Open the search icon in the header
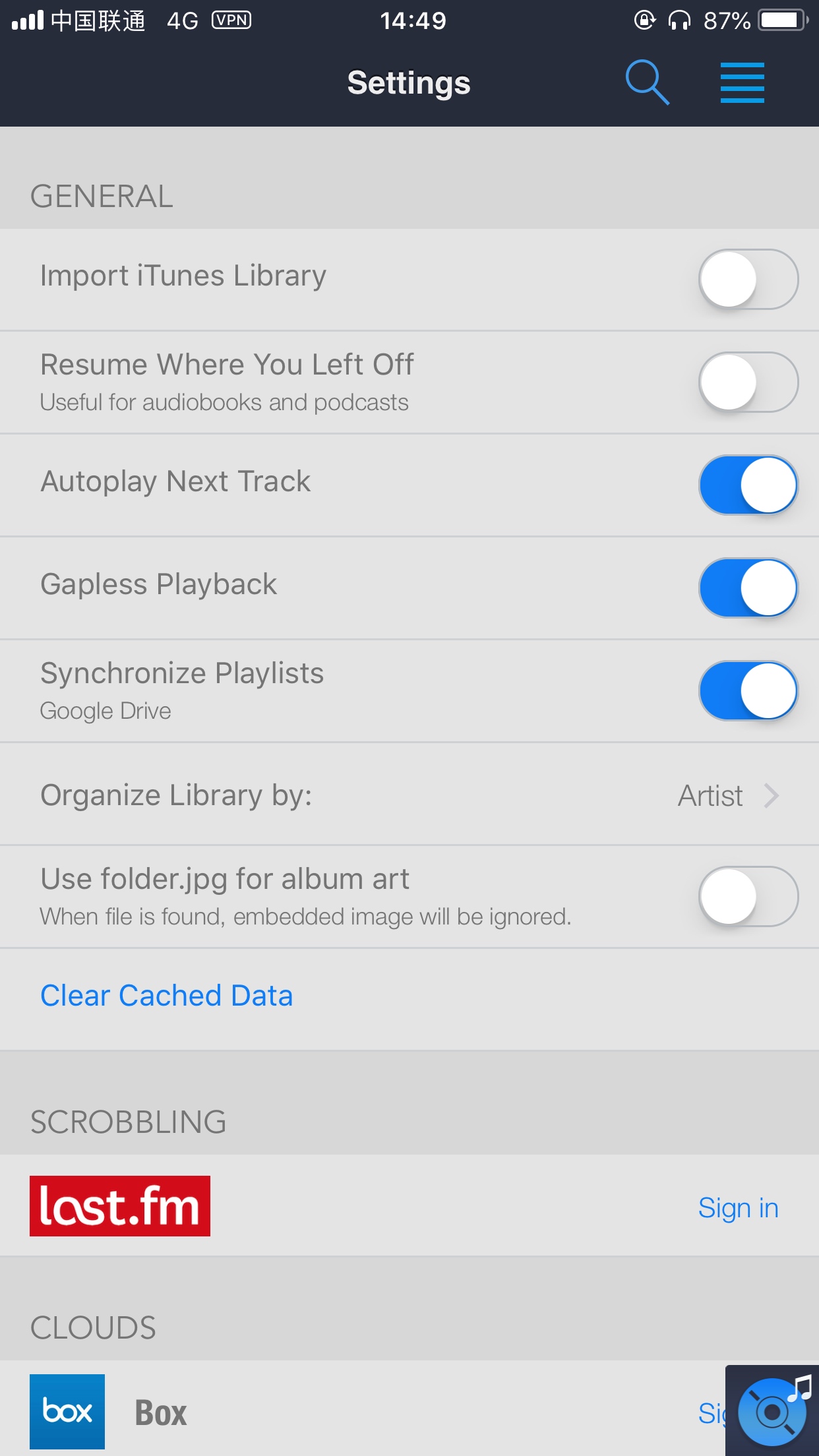This screenshot has width=819, height=1456. click(x=647, y=82)
